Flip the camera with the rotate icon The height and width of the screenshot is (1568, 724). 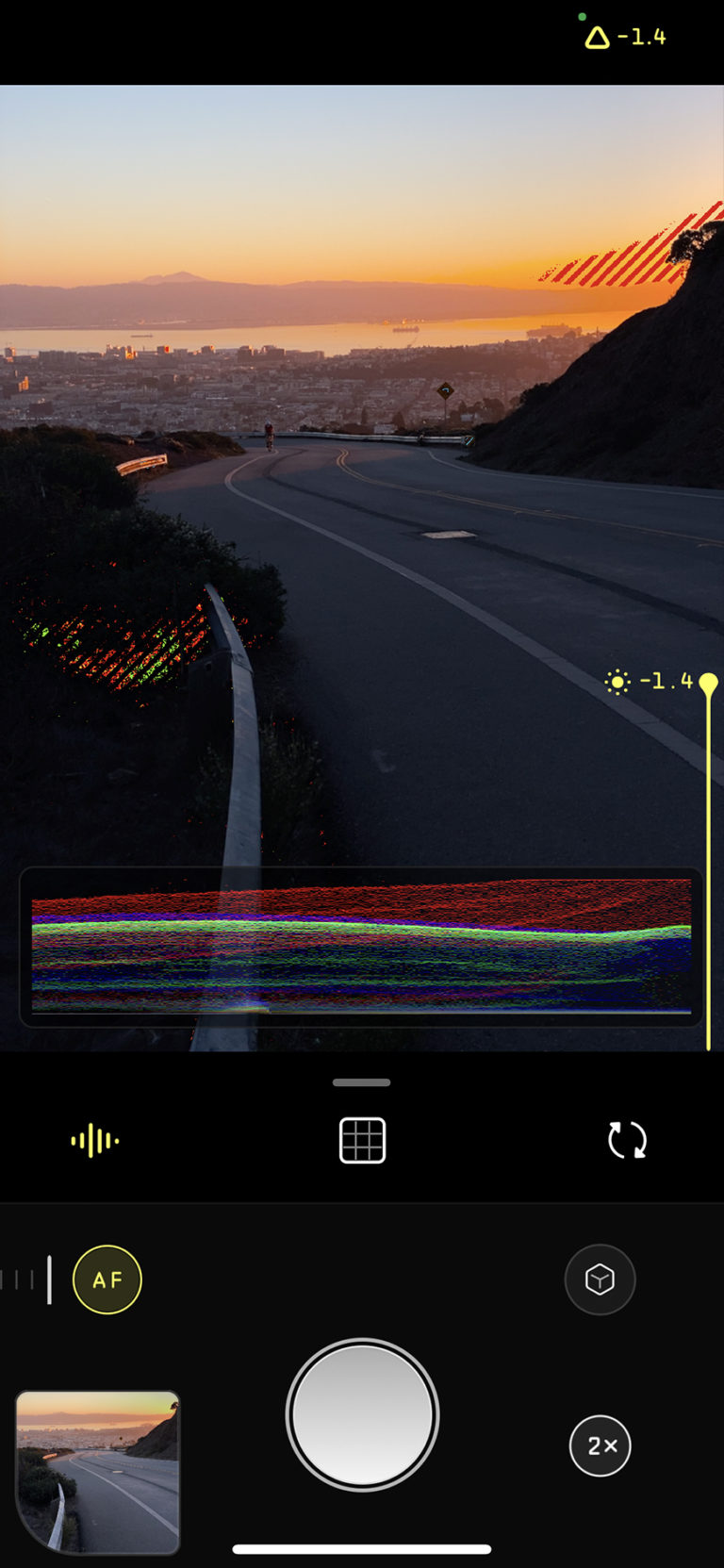[x=627, y=1140]
